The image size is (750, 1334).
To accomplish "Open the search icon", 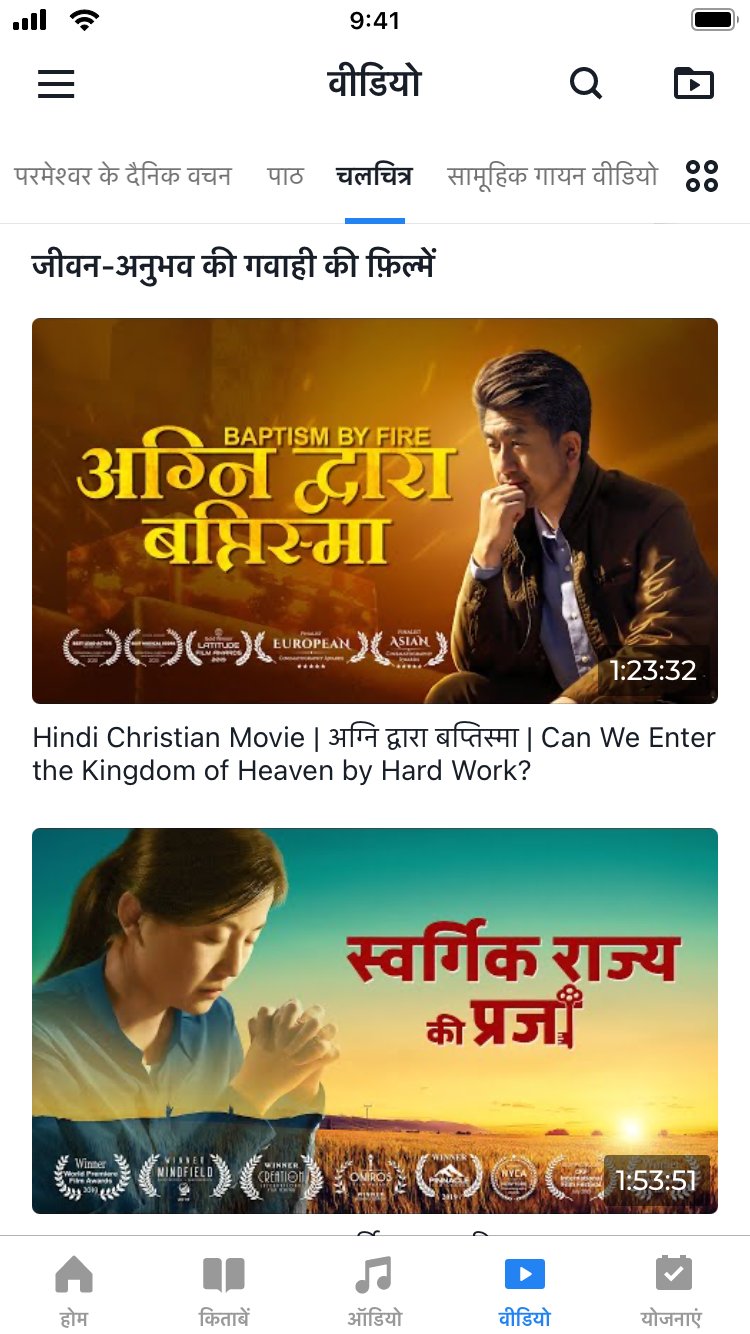I will tap(586, 83).
